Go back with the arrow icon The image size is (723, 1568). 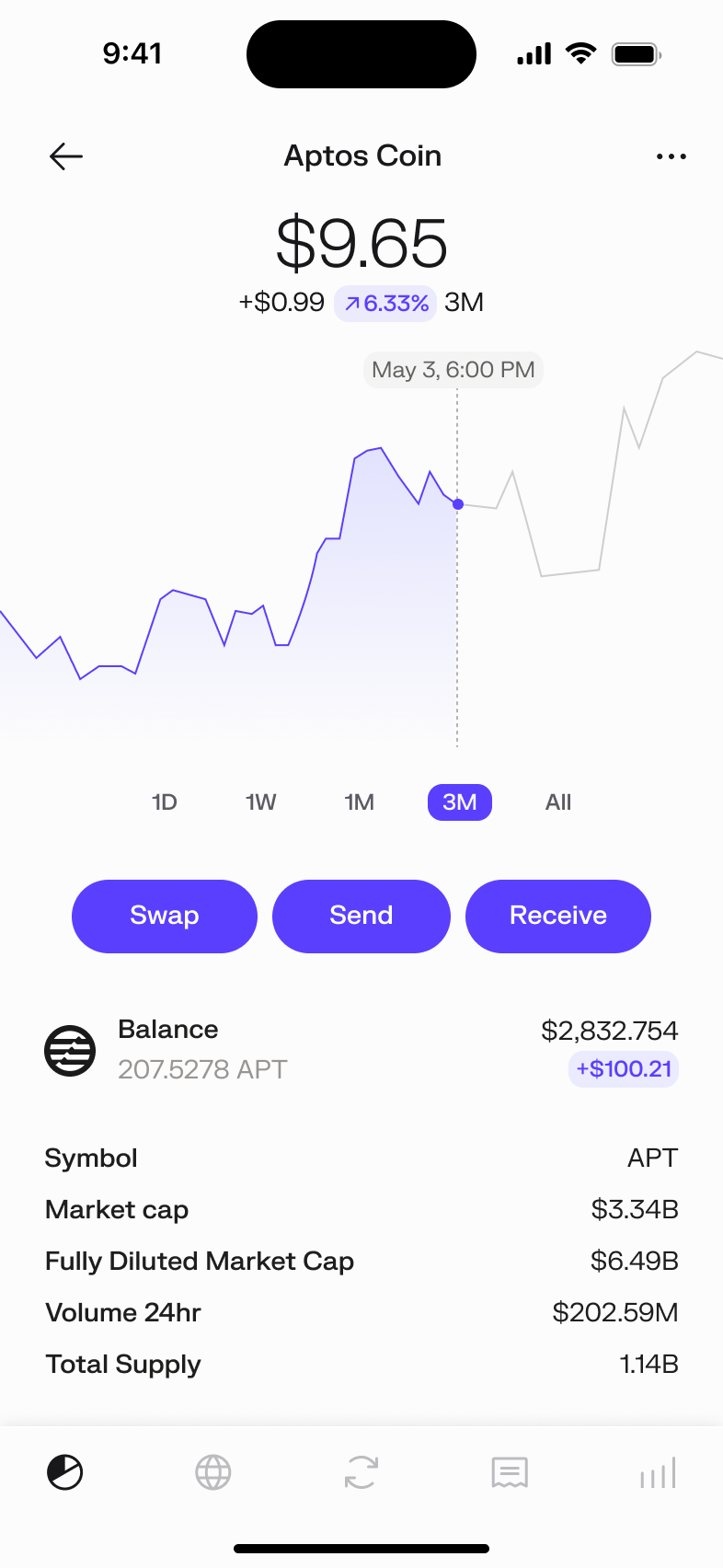point(66,156)
